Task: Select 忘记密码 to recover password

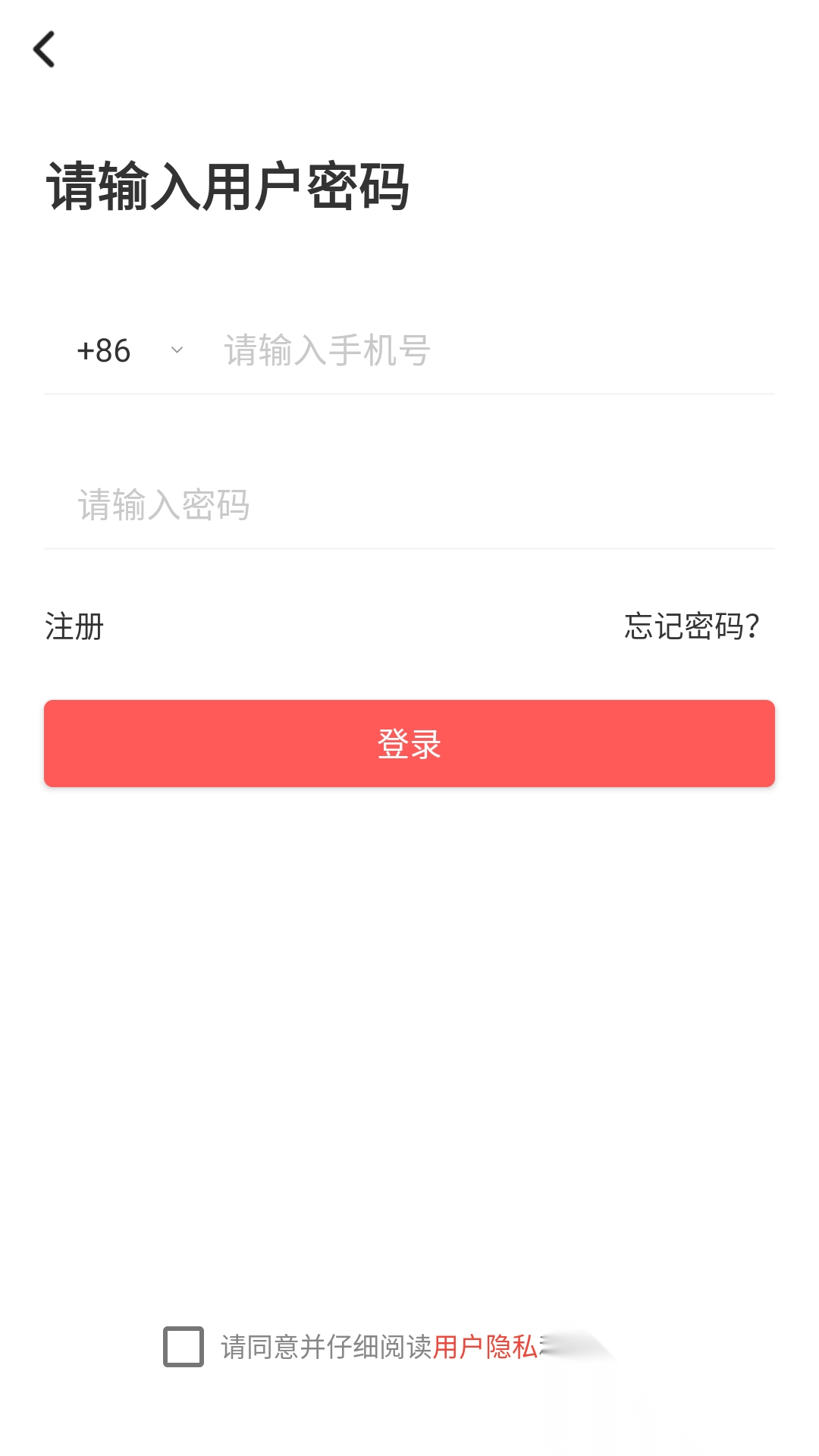Action: click(x=690, y=627)
